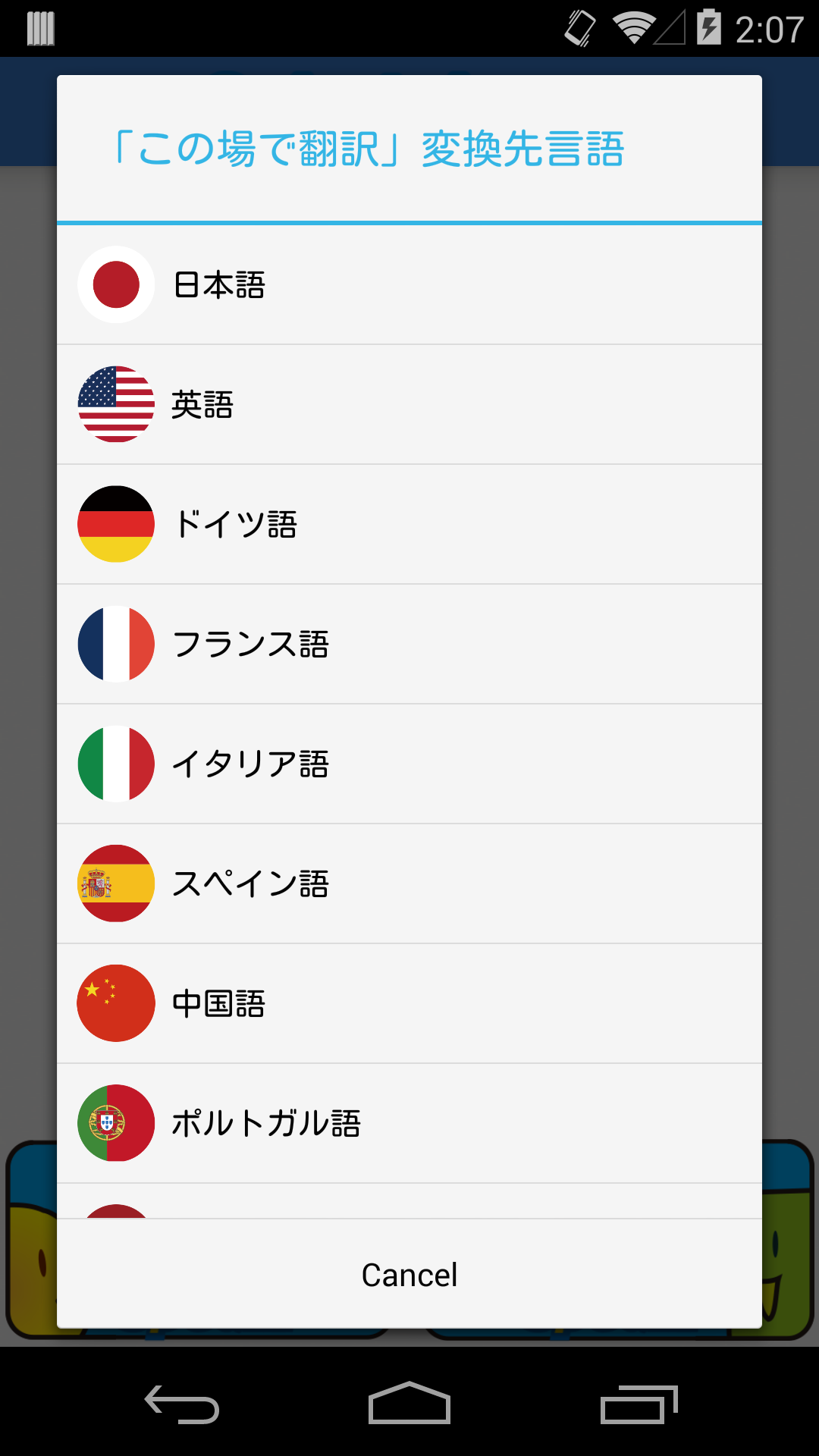819x1456 pixels.
Task: Tap the スペイン語 option
Action: click(409, 884)
